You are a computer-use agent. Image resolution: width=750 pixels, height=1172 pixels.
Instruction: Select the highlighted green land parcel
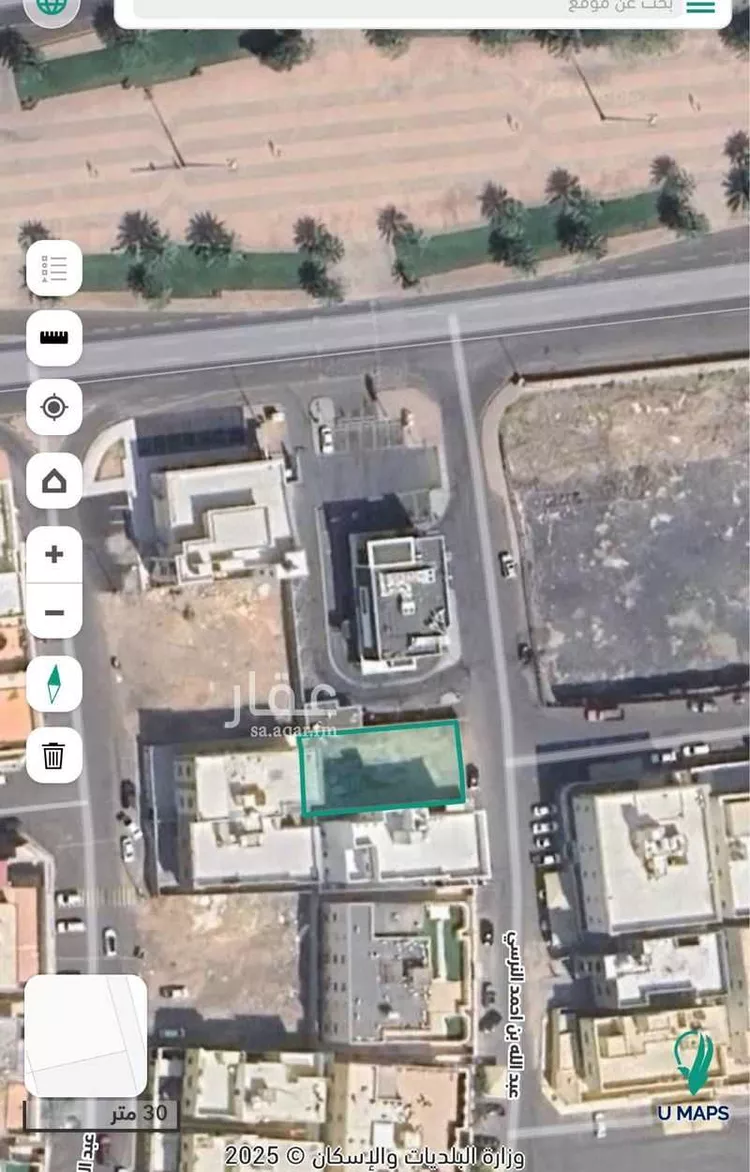point(383,768)
